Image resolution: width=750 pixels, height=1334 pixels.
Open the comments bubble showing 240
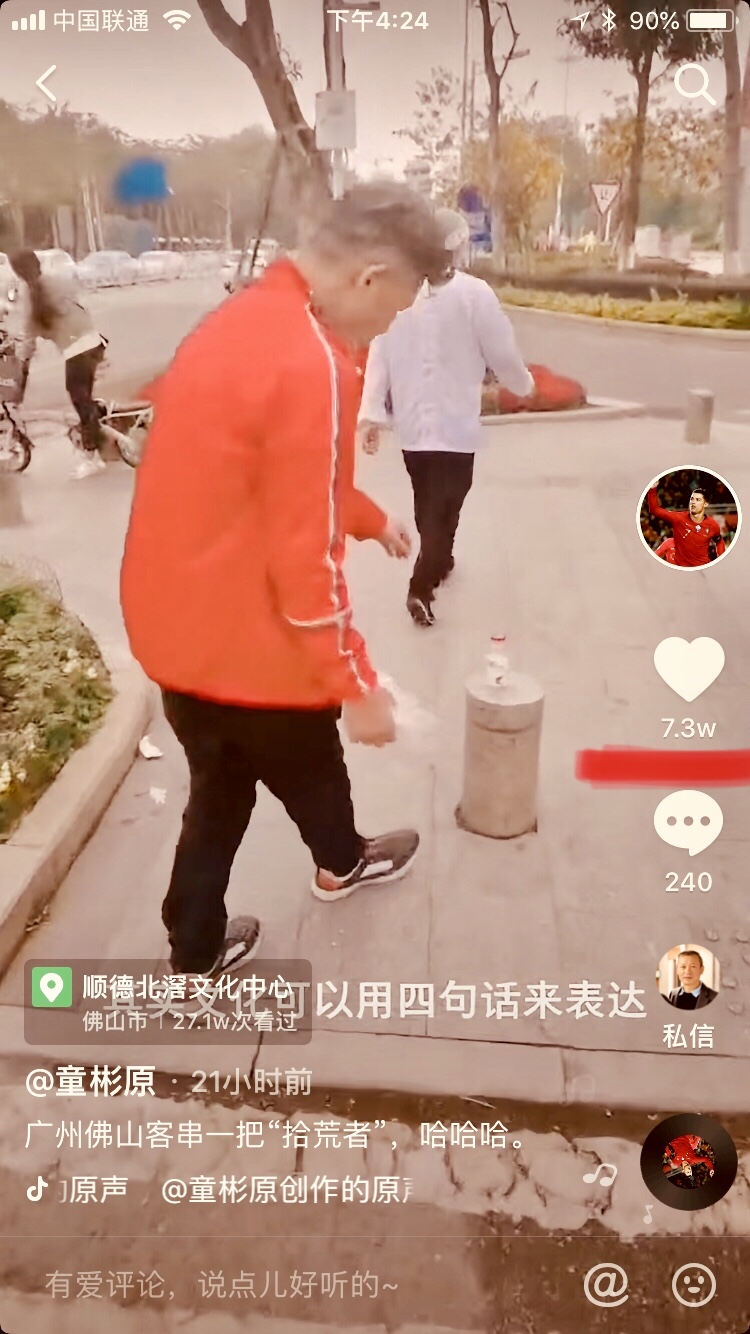point(688,823)
